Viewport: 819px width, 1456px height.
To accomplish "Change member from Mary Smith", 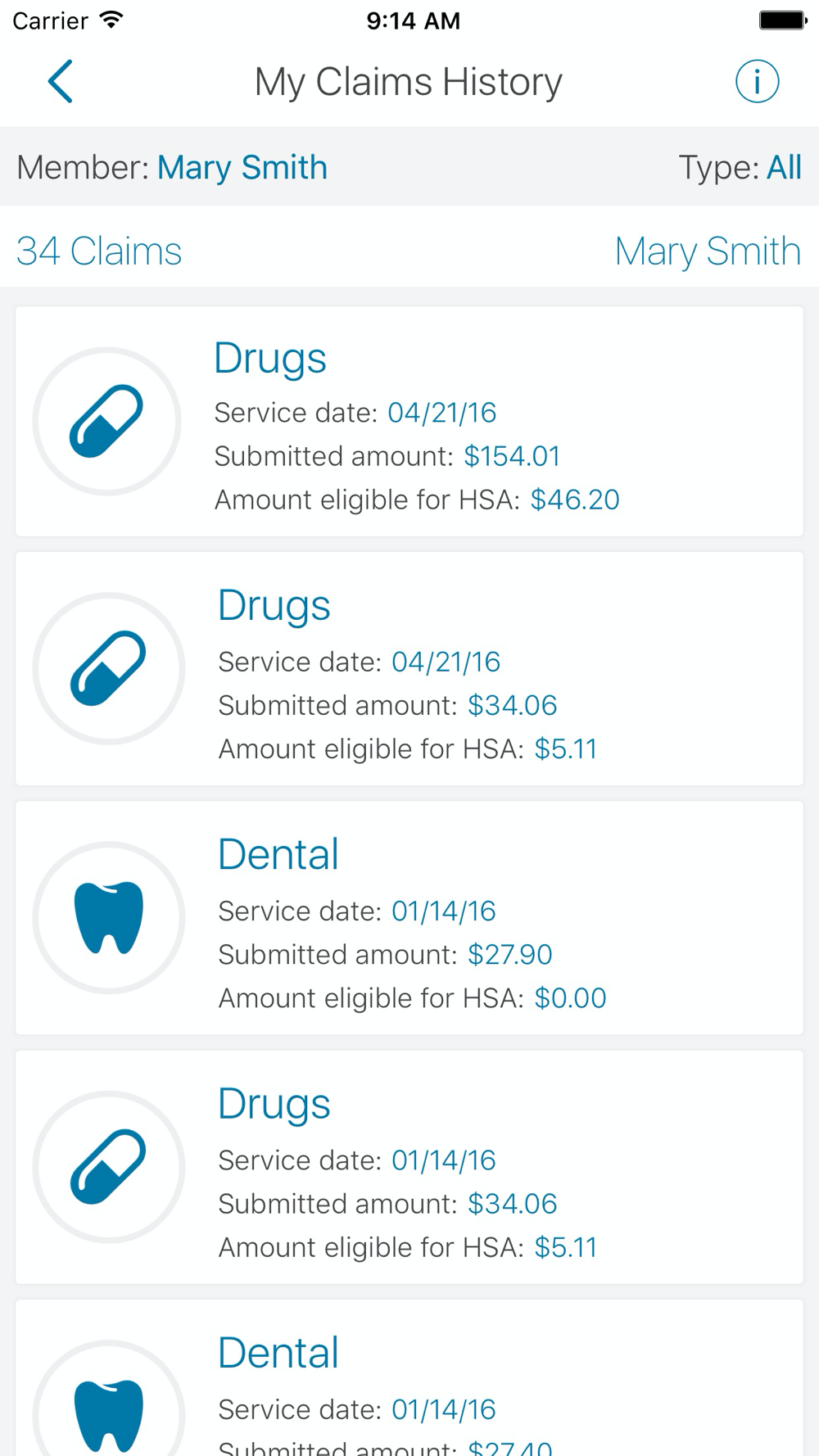I will click(x=242, y=167).
